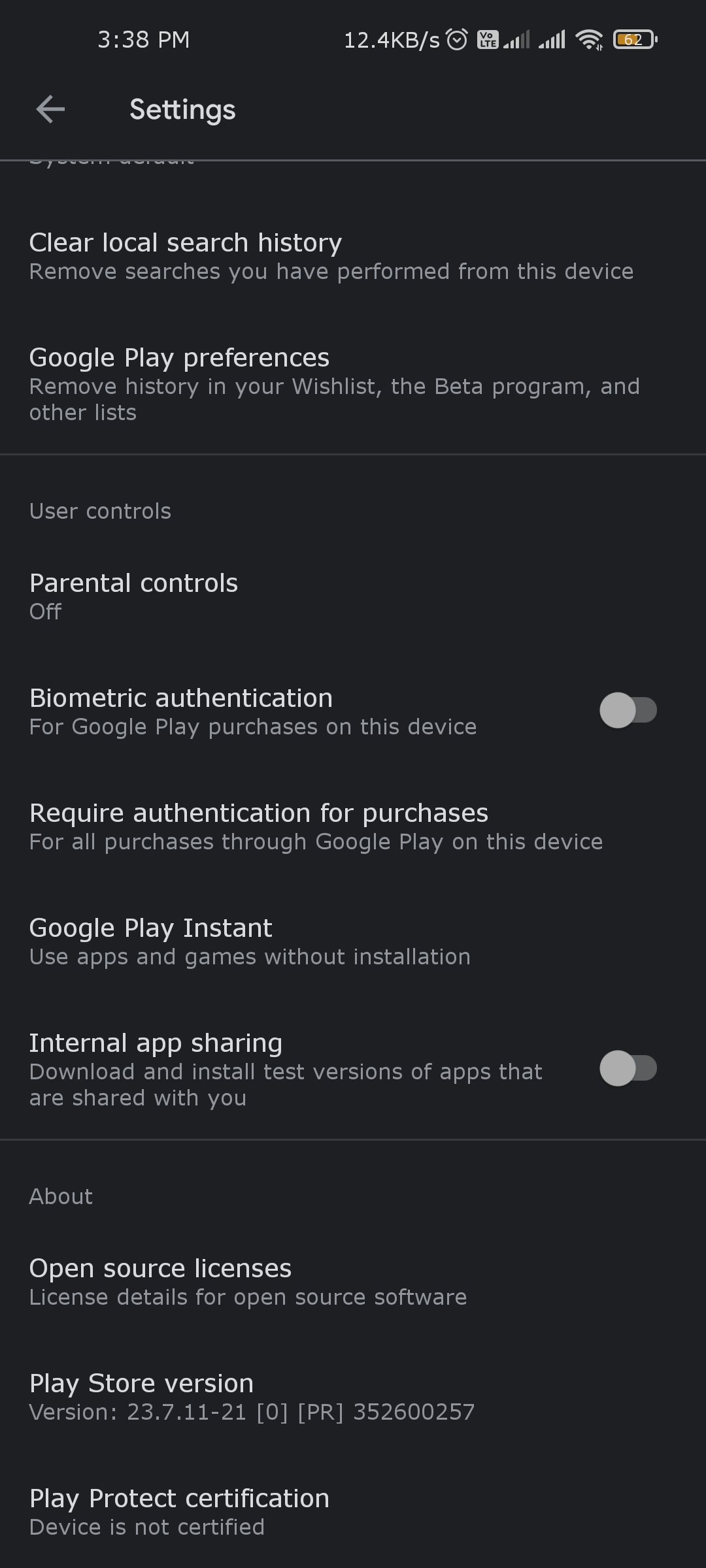Image resolution: width=706 pixels, height=1568 pixels.
Task: Turn on Internal app sharing
Action: pos(628,1069)
